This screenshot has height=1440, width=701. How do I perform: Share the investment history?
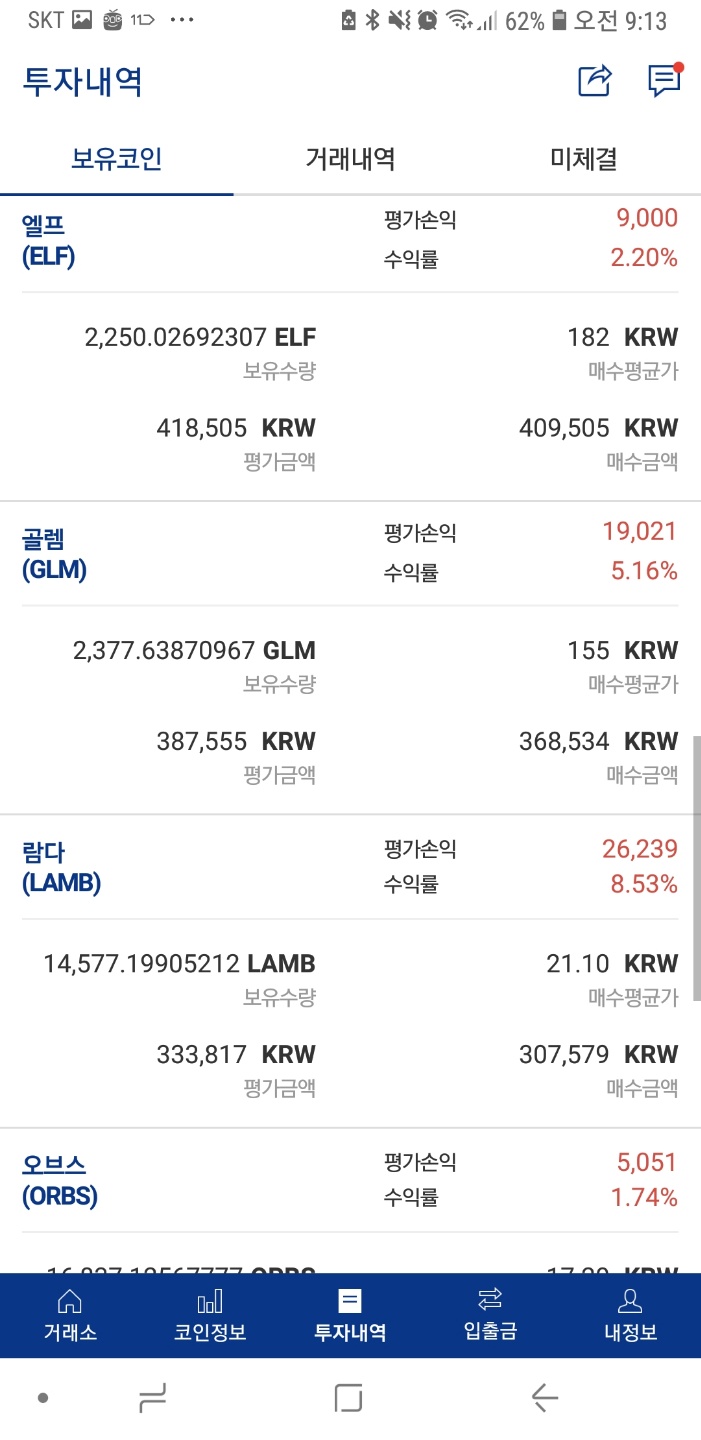[x=594, y=81]
